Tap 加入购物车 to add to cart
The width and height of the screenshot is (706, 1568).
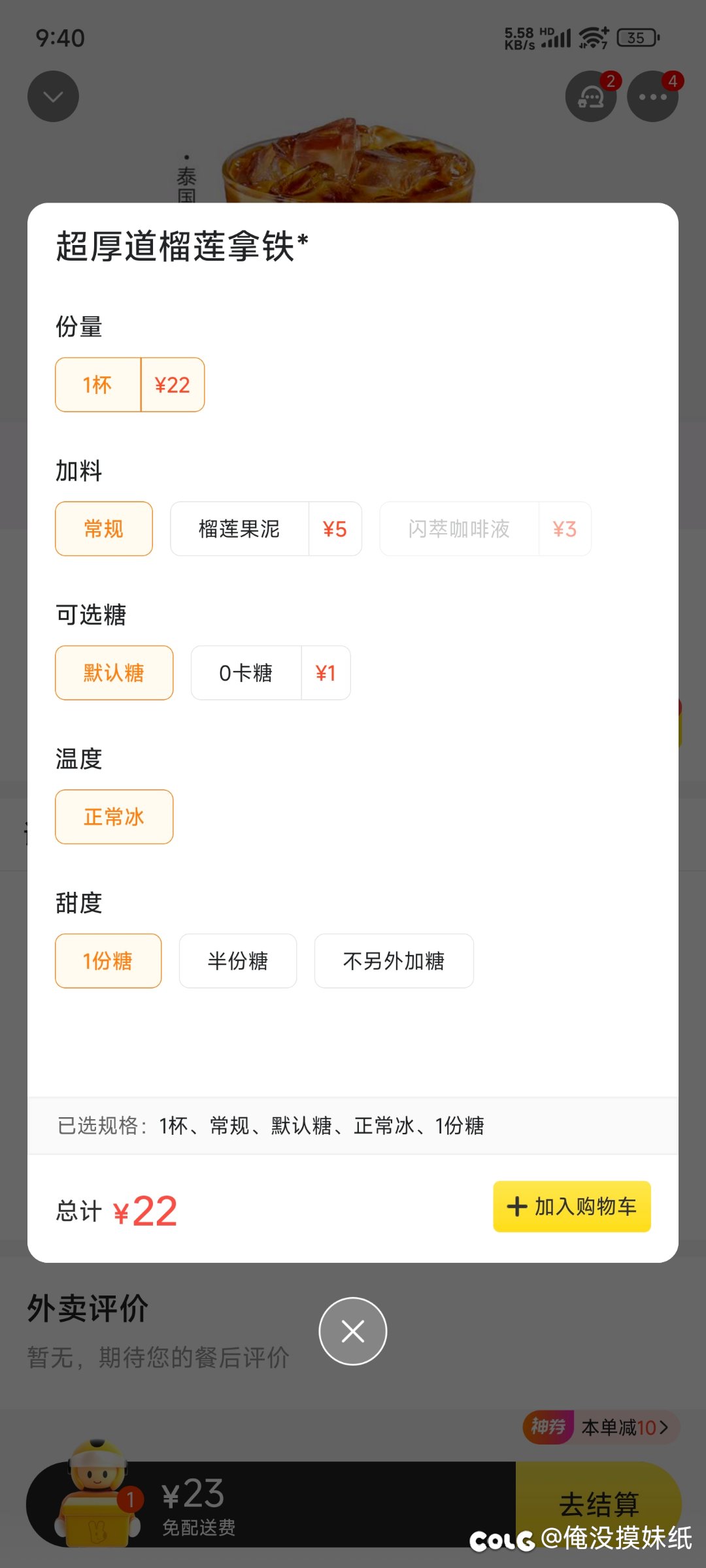pyautogui.click(x=572, y=1207)
